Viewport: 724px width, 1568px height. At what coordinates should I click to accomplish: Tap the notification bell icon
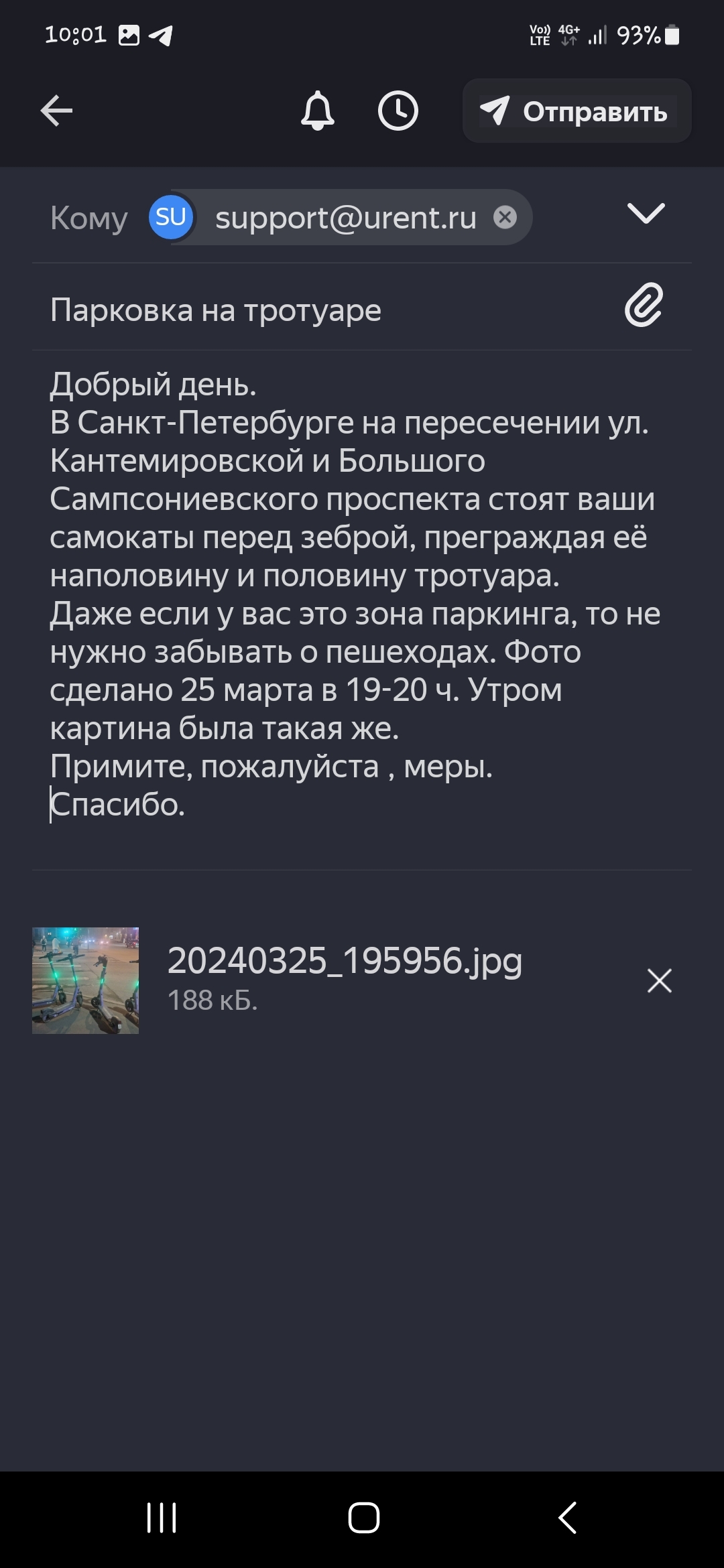pos(317,111)
